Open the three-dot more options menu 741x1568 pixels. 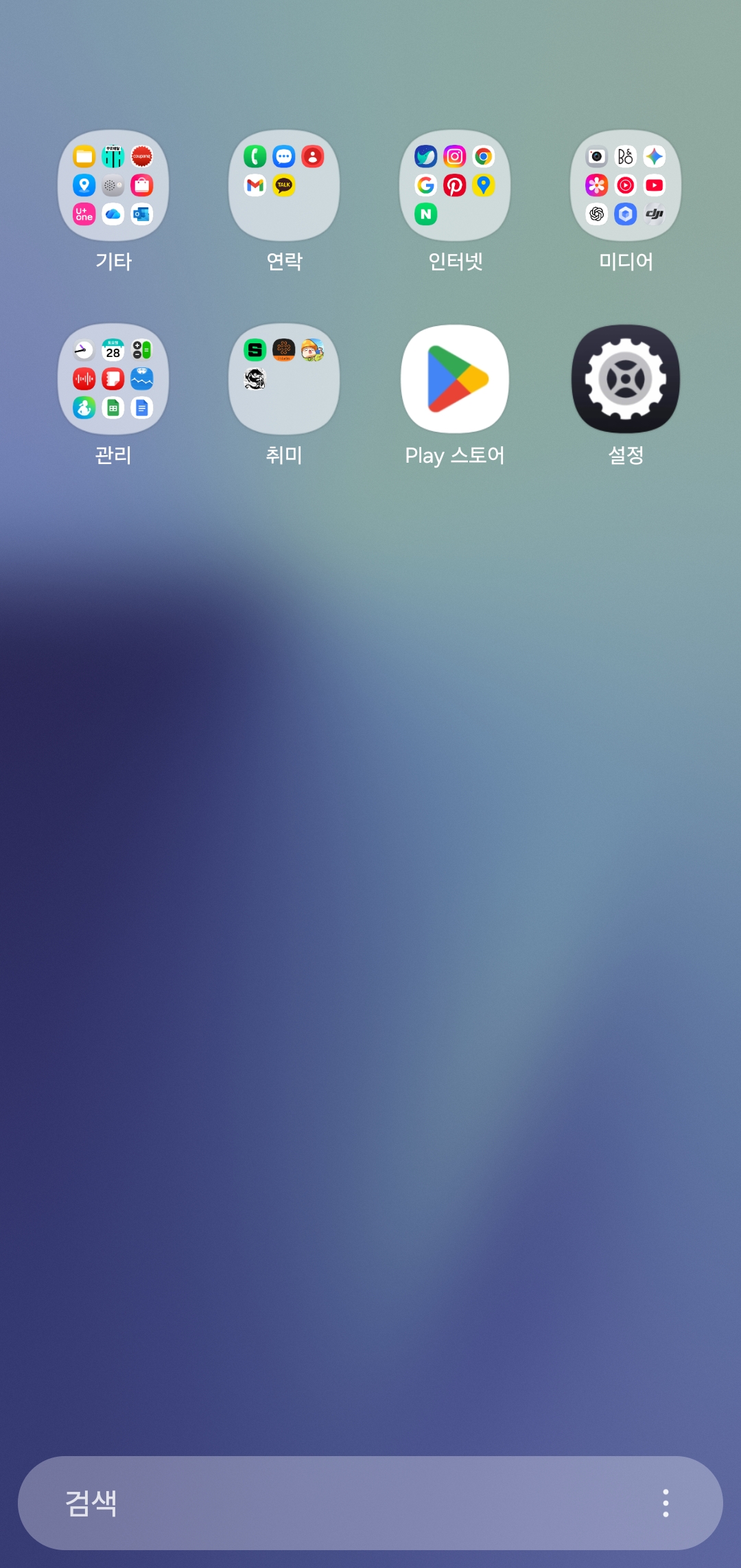pyautogui.click(x=666, y=1503)
